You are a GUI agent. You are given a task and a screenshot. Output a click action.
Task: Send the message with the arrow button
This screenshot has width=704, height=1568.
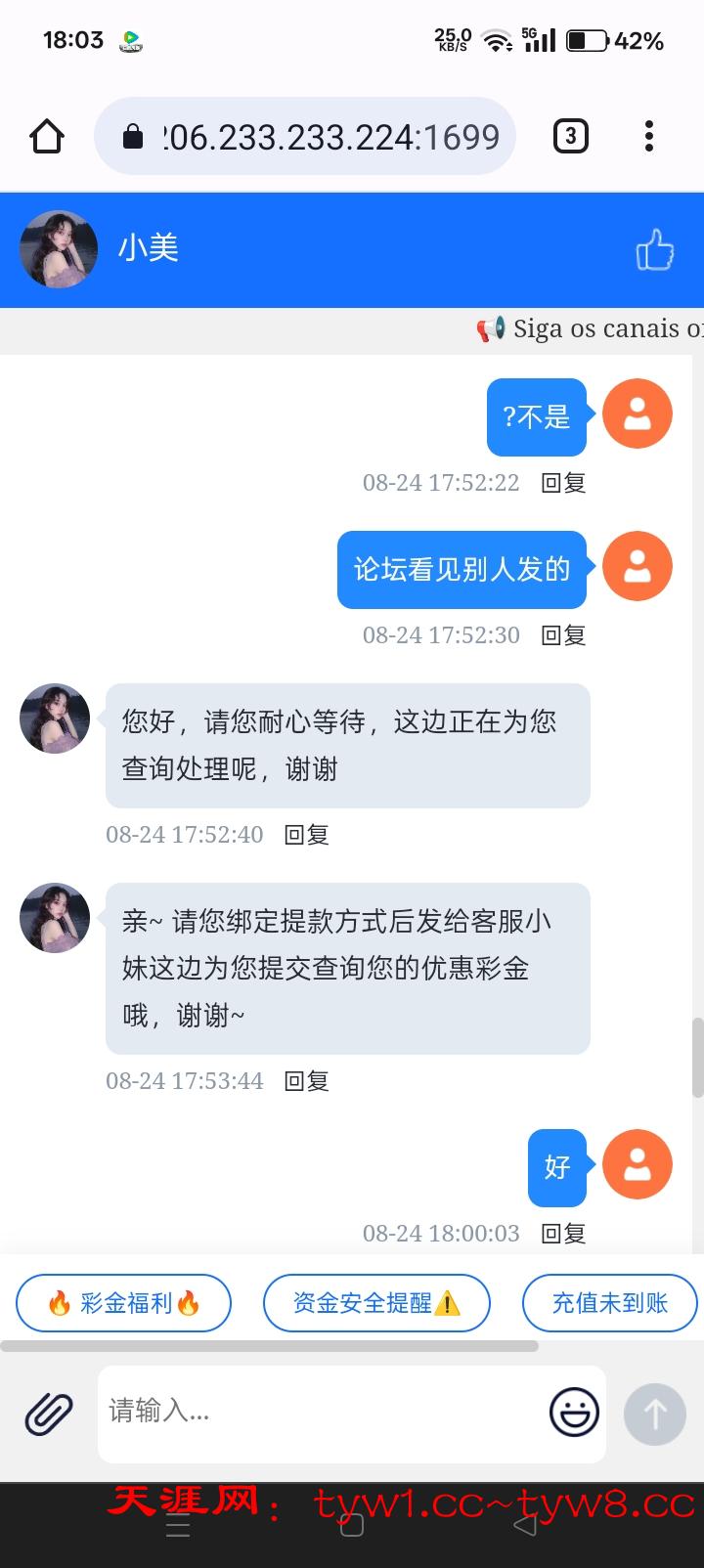click(654, 1414)
